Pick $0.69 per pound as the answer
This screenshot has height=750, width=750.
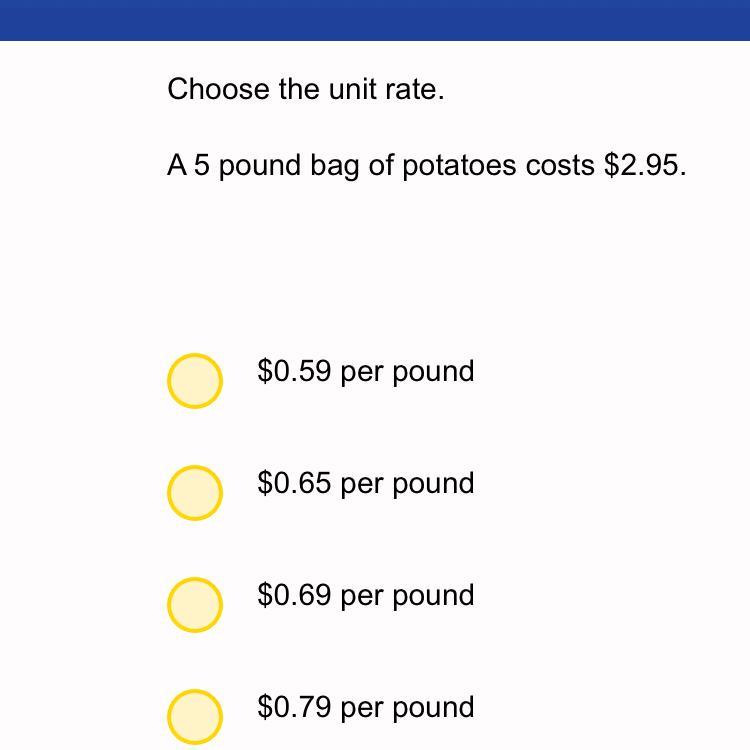pos(195,605)
